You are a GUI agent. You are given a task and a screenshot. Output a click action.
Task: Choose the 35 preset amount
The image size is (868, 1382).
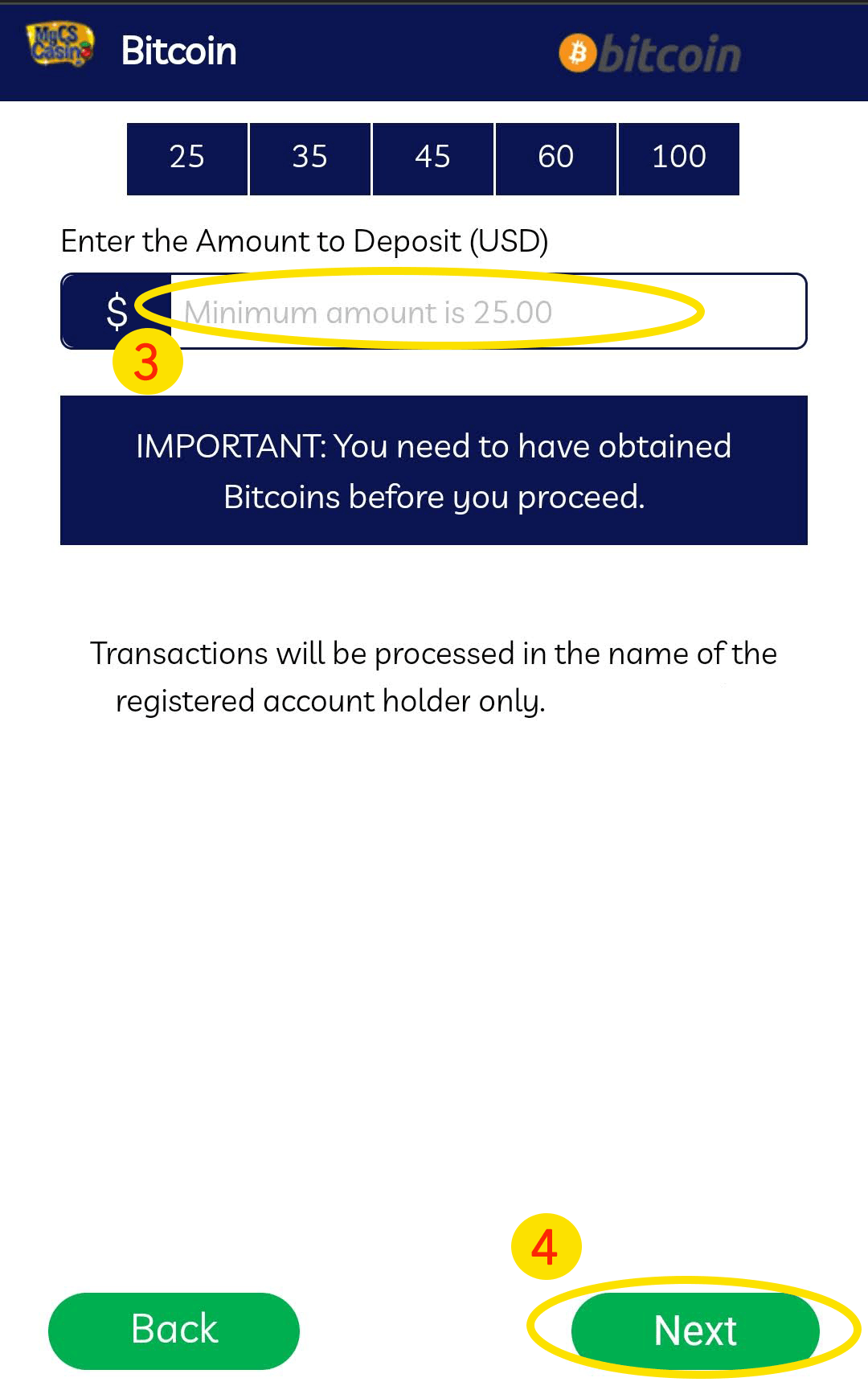click(x=310, y=158)
